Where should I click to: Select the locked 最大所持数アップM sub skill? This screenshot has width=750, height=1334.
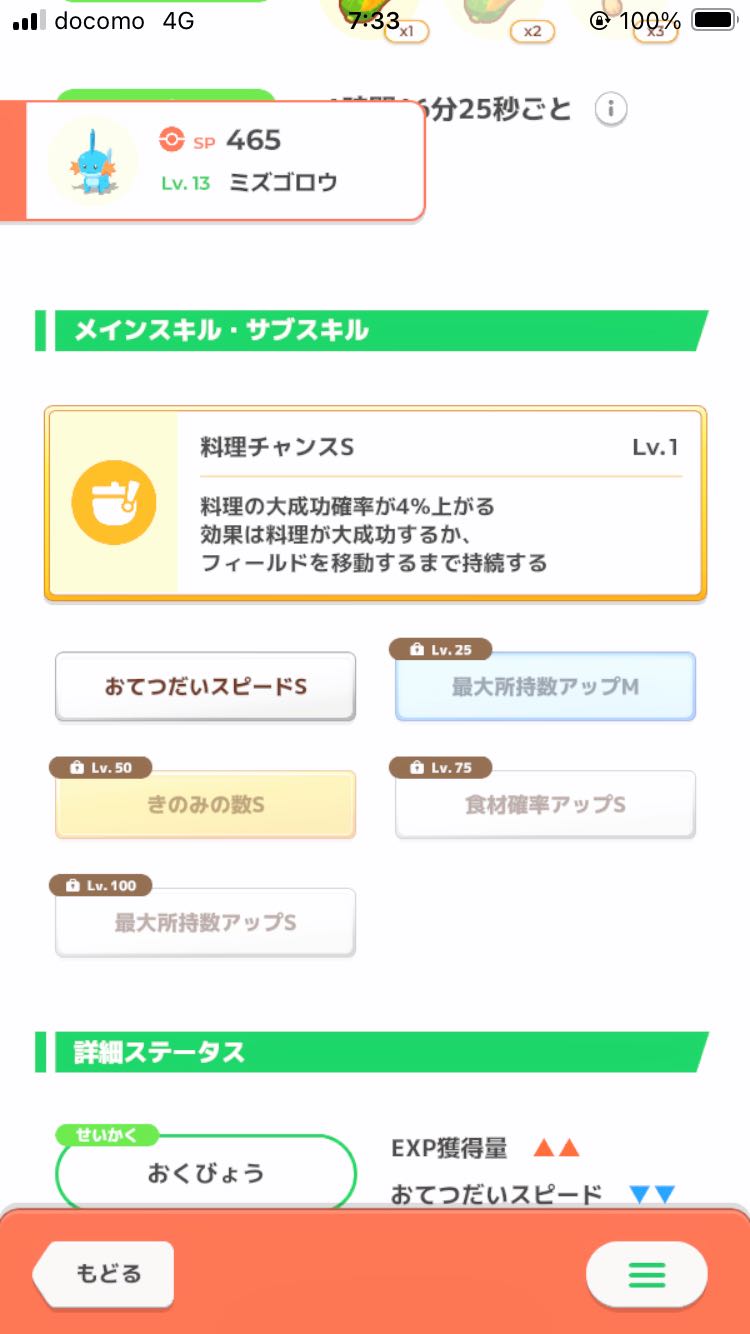(x=545, y=687)
